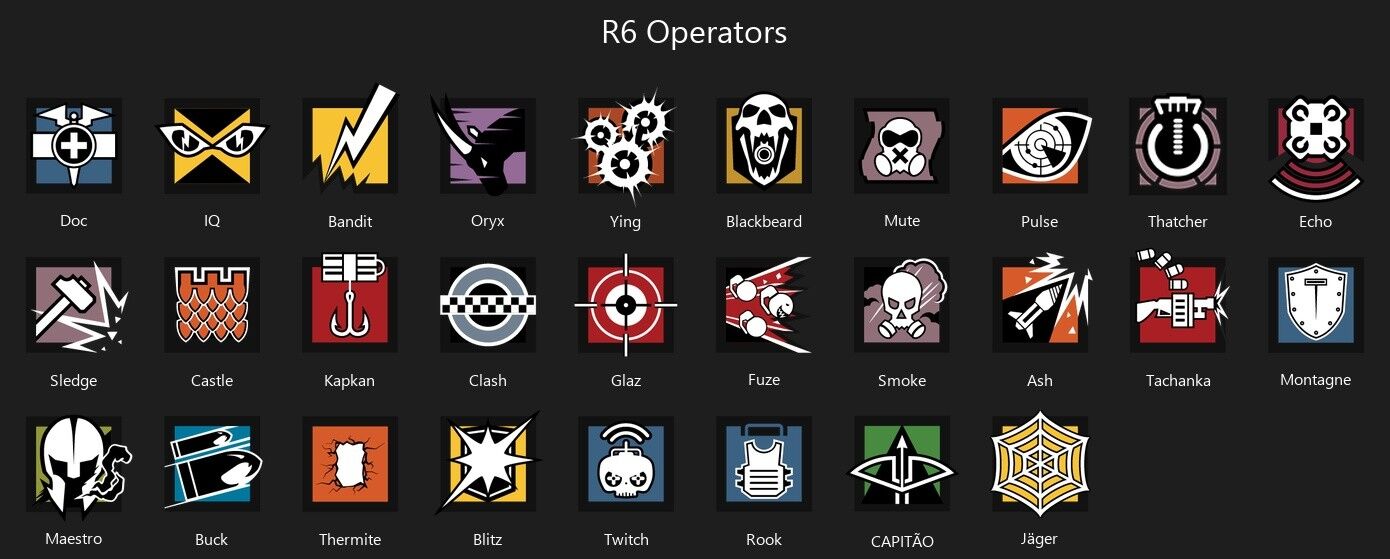Select the IQ operator
Image resolution: width=1390 pixels, height=559 pixels.
click(212, 146)
